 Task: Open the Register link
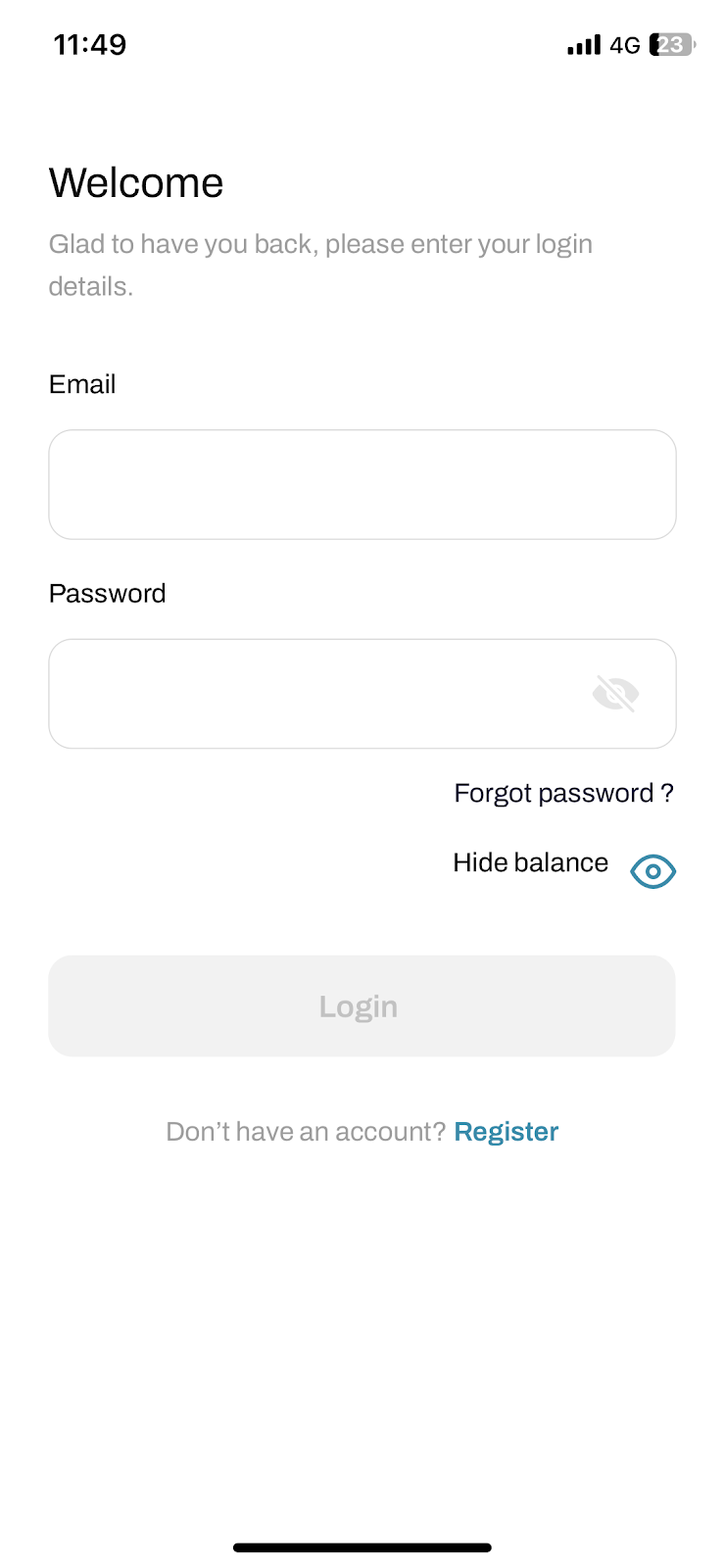(x=507, y=1132)
